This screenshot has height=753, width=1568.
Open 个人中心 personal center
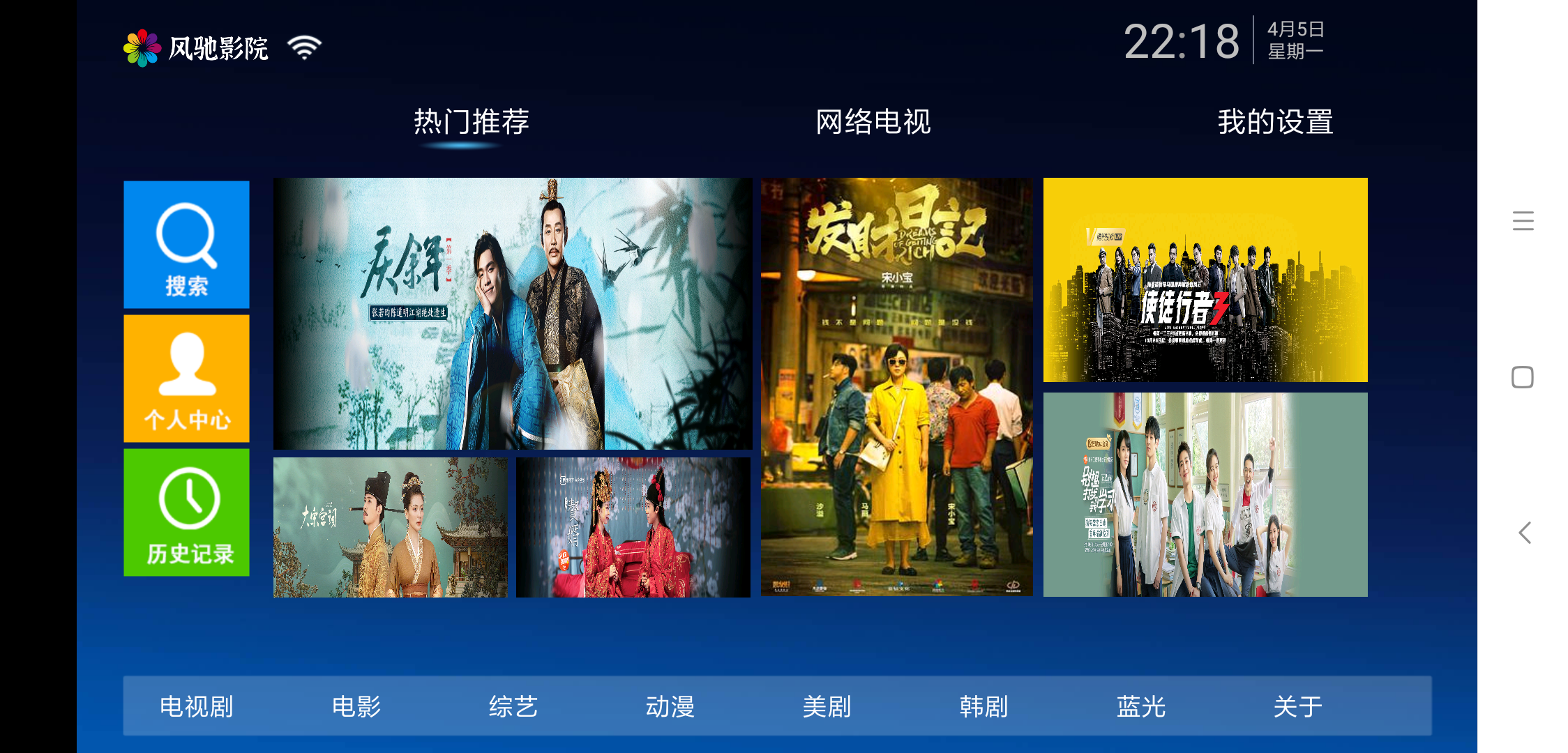(186, 378)
